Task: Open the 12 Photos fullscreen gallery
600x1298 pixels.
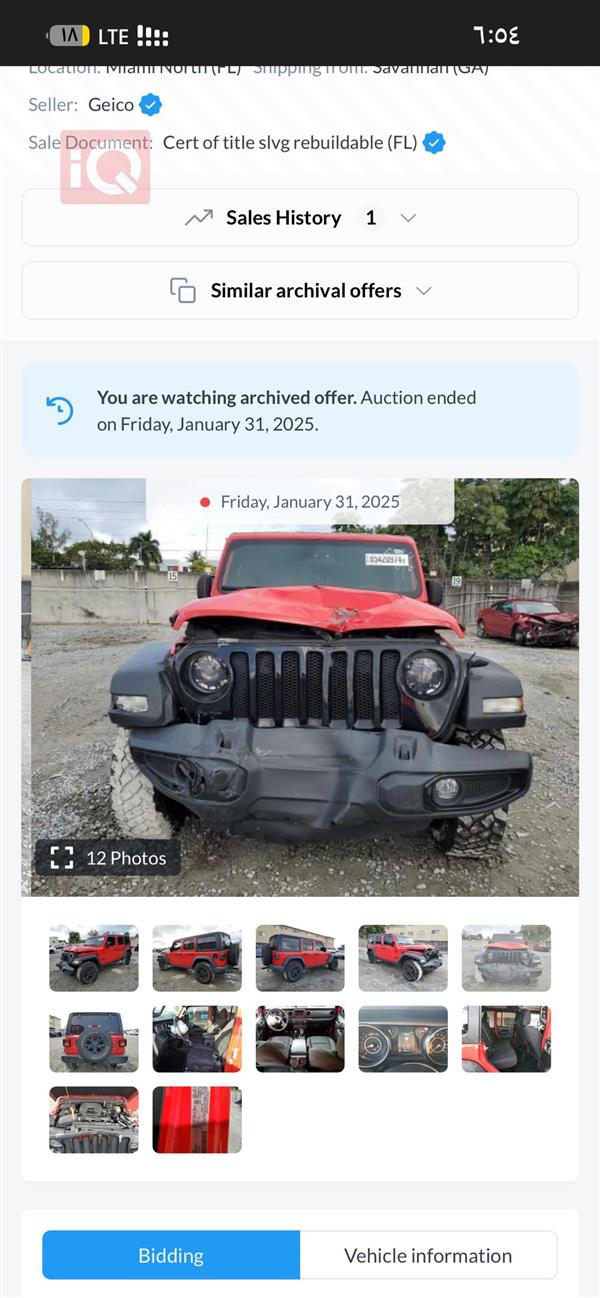Action: [108, 857]
